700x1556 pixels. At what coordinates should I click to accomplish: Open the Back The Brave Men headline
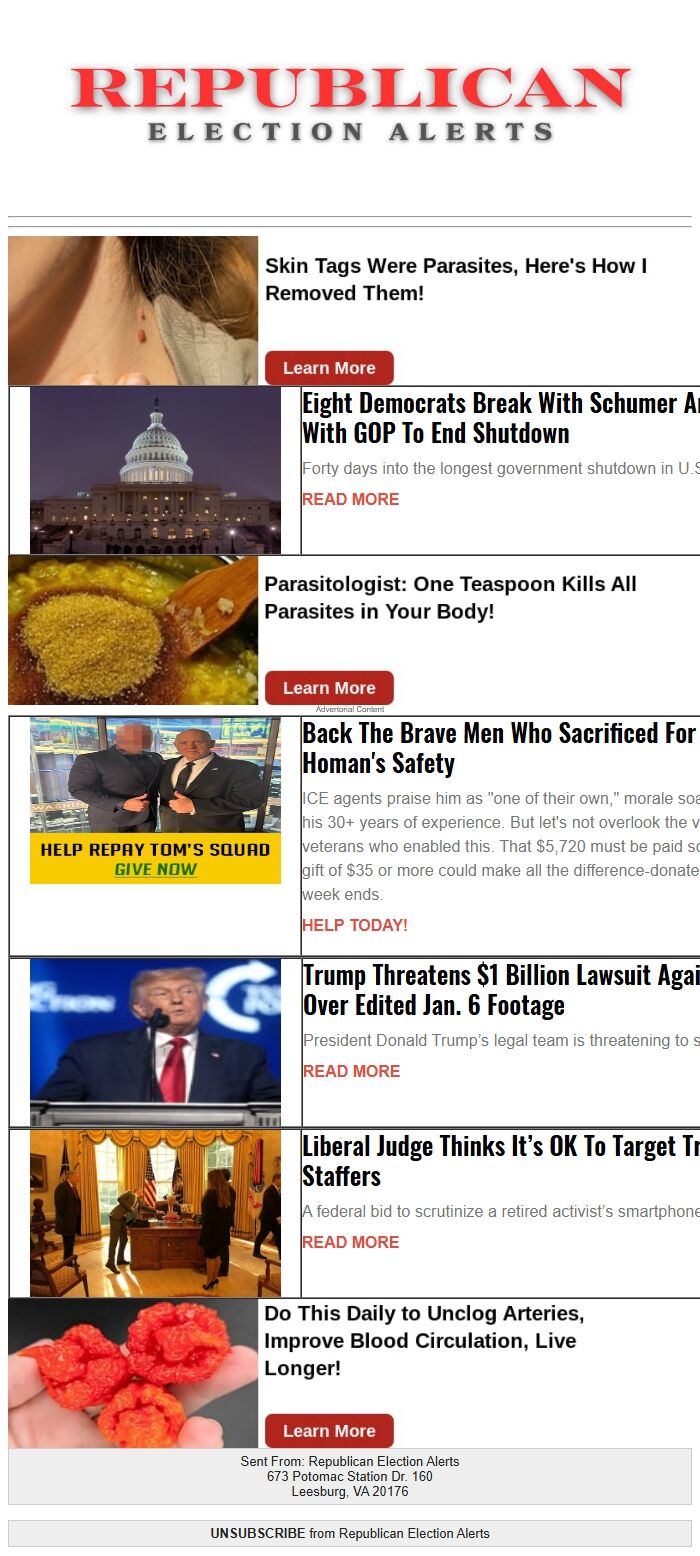[501, 748]
